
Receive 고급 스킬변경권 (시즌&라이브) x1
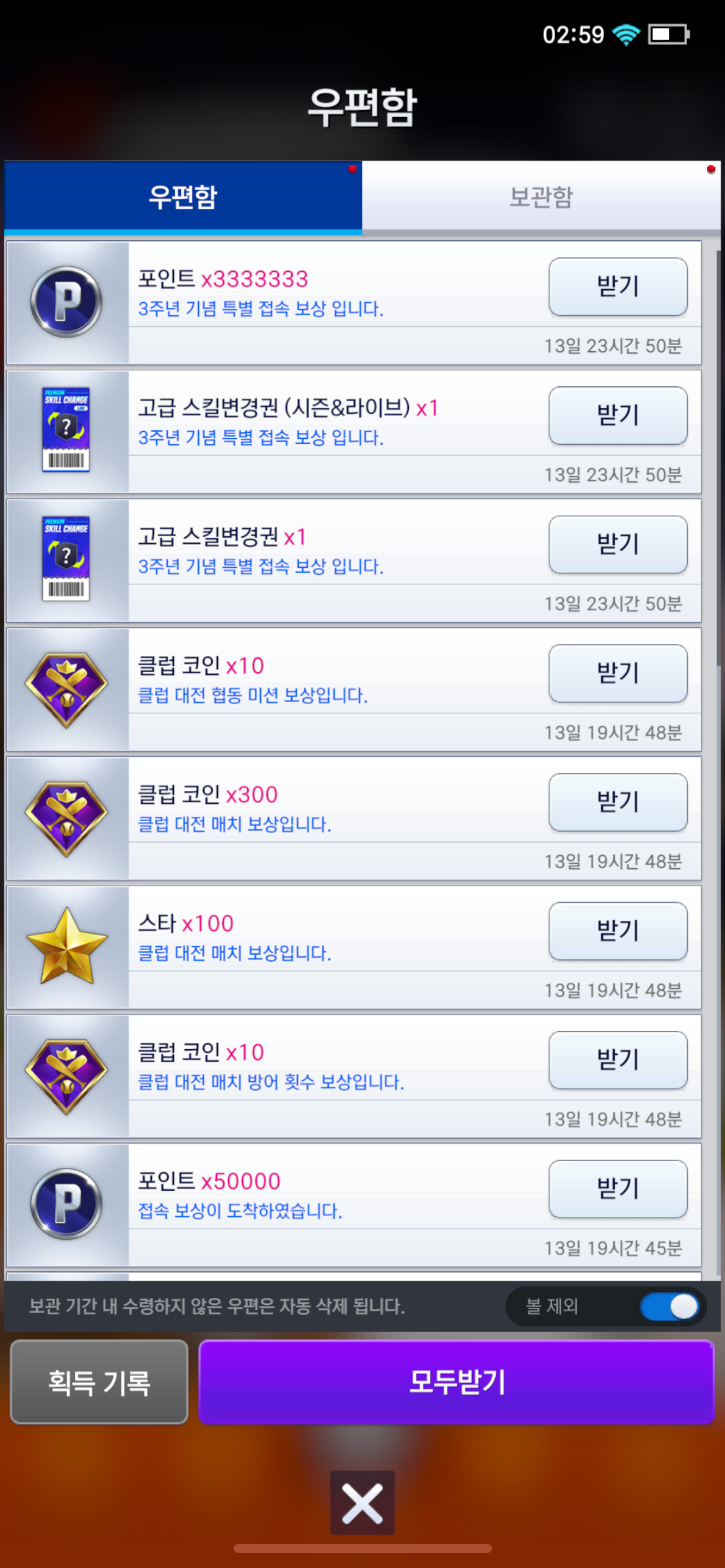point(617,416)
